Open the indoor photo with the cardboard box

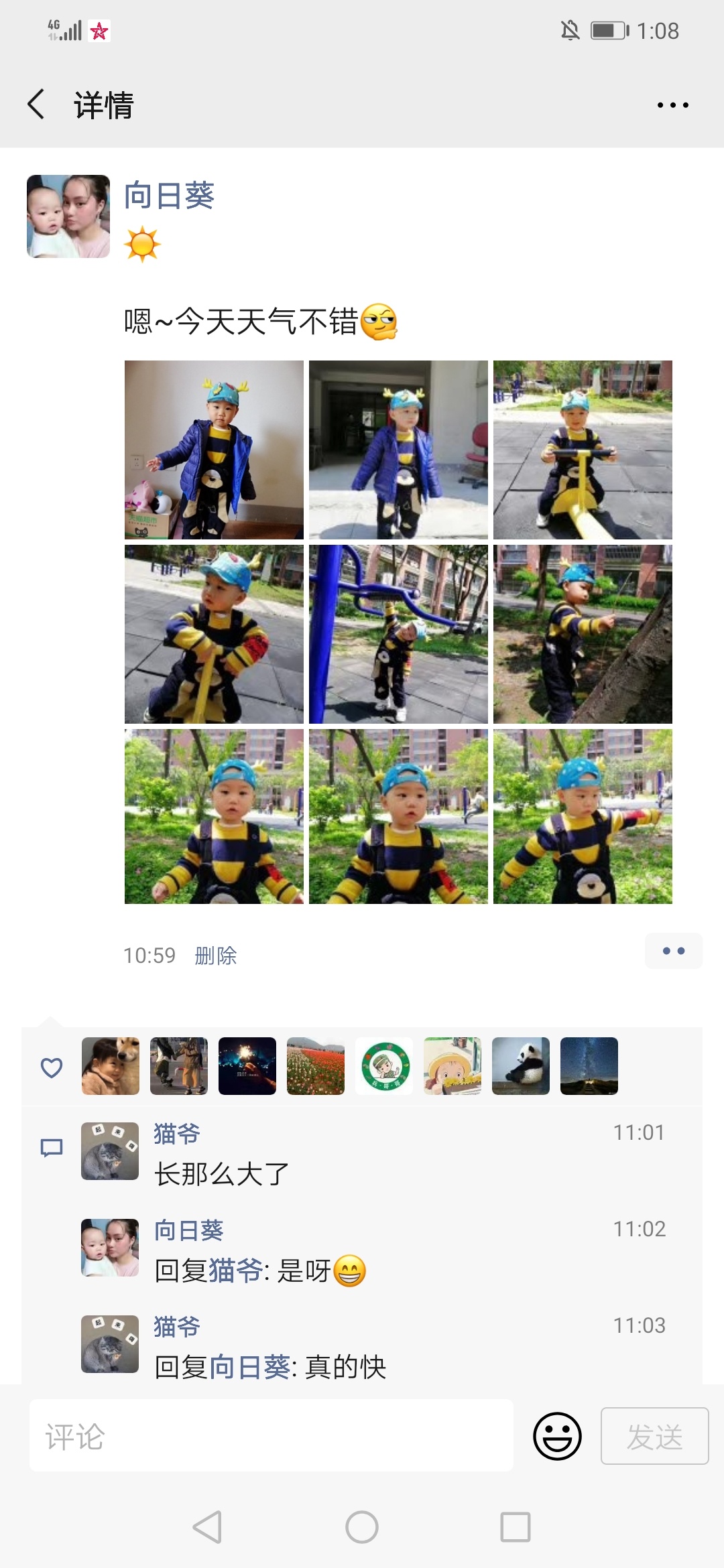point(214,450)
